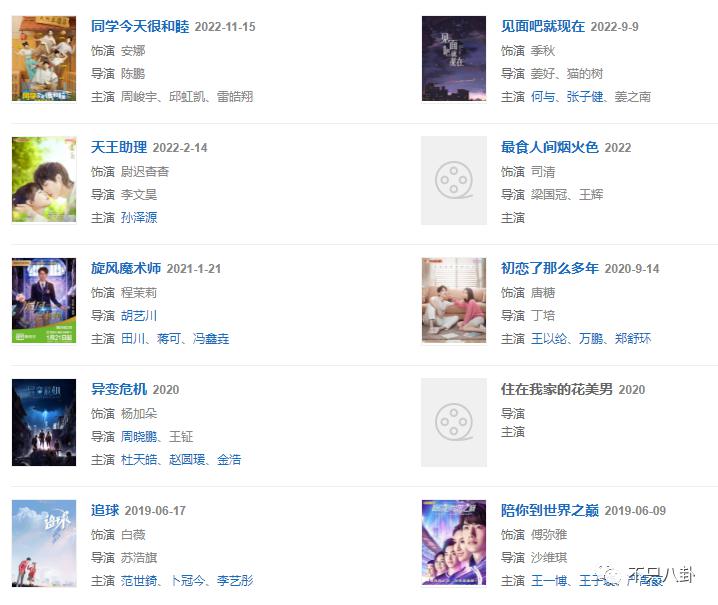
Task: Open the 同学今天很和睦 title link
Action: (139, 26)
